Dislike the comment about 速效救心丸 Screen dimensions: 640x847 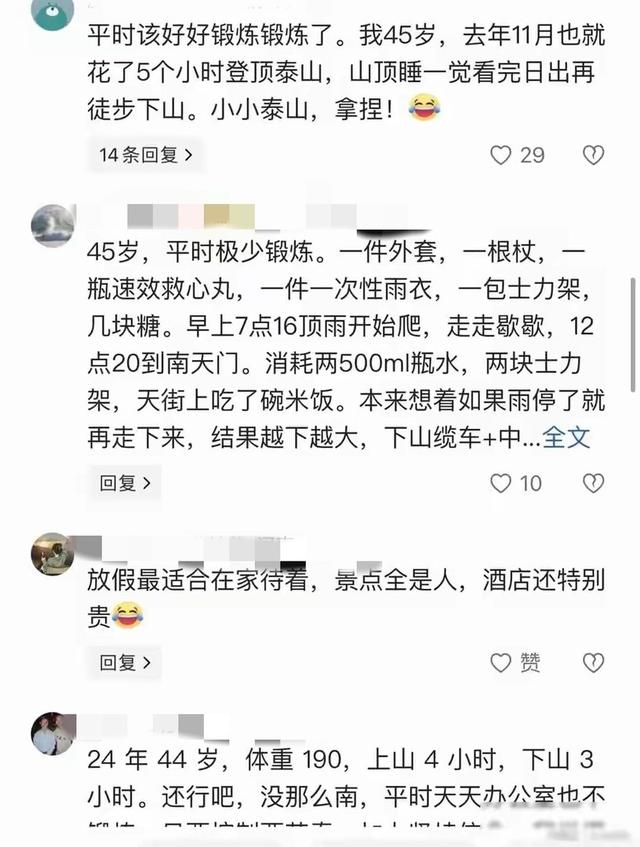click(593, 483)
